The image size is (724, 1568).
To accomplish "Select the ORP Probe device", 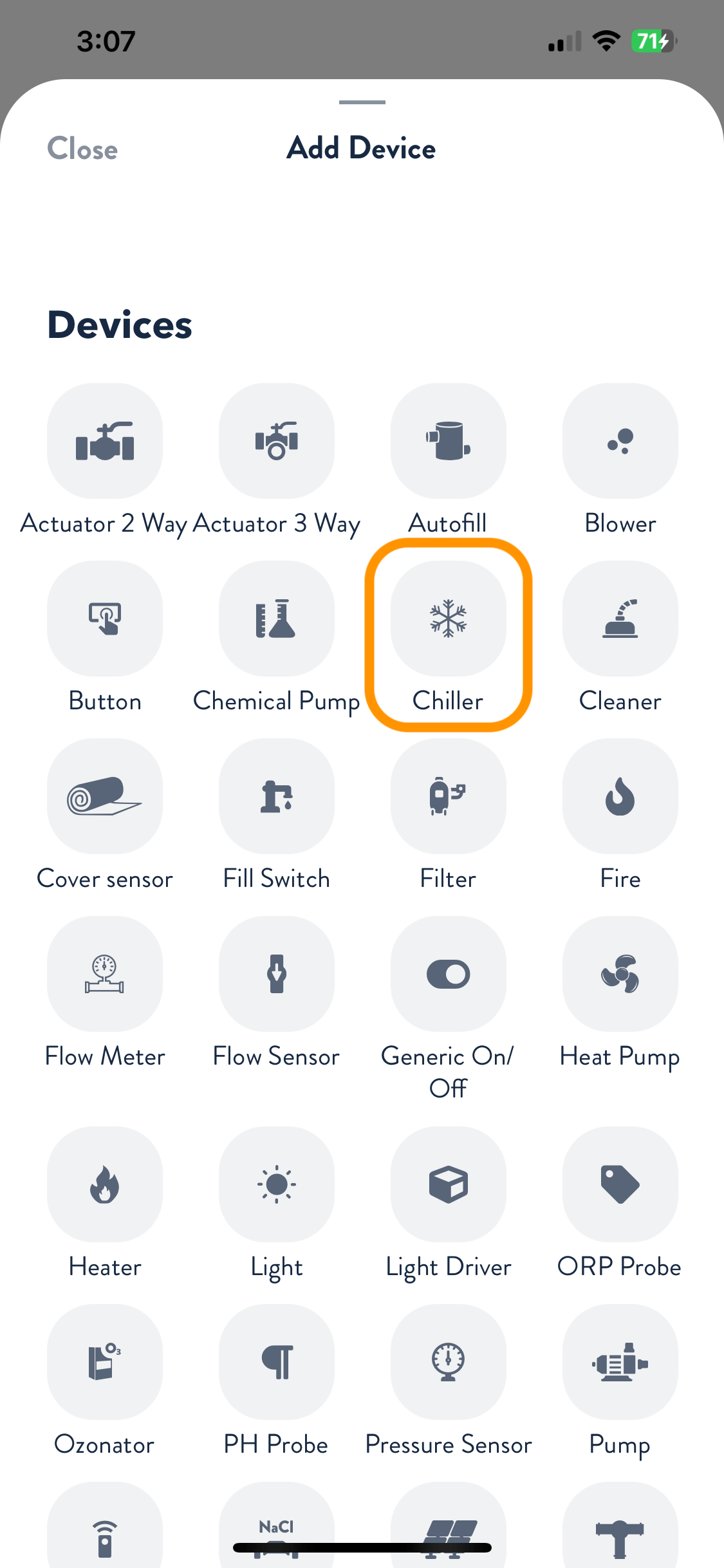I will point(620,1185).
